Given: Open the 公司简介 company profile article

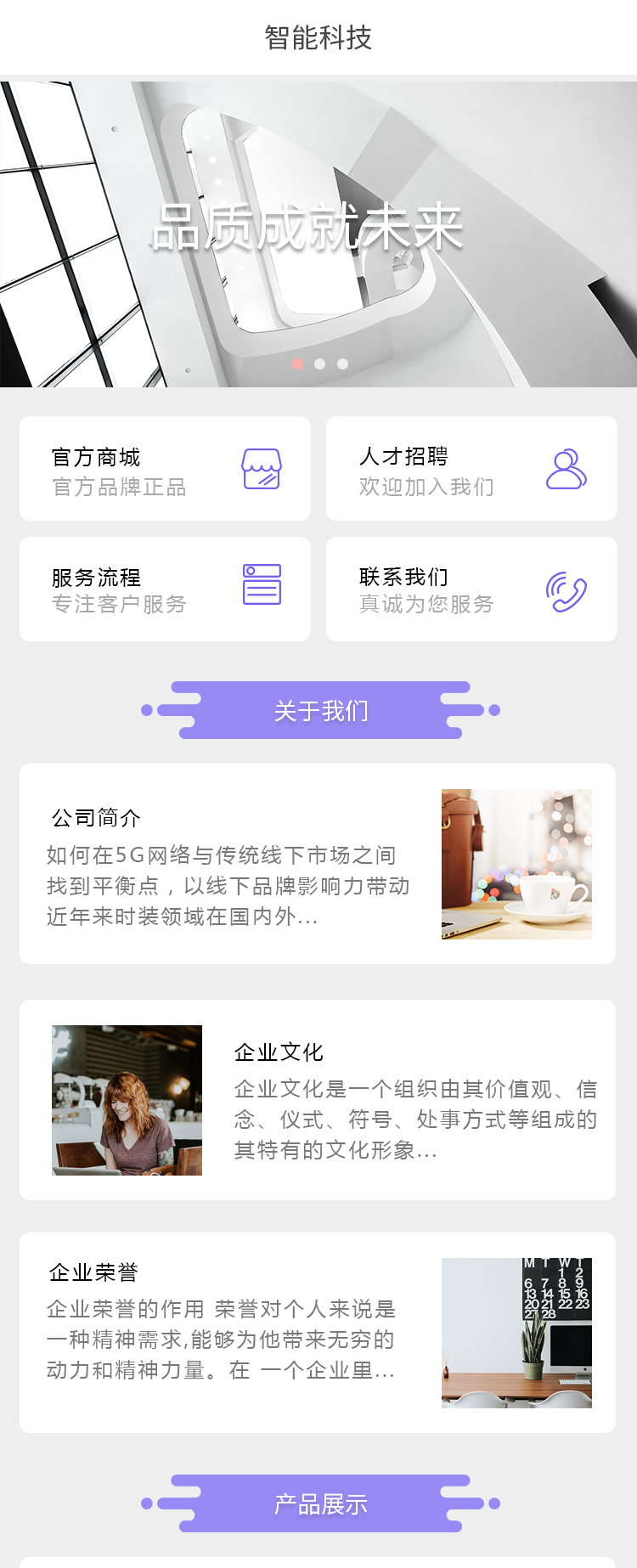Looking at the screenshot, I should click(x=318, y=864).
